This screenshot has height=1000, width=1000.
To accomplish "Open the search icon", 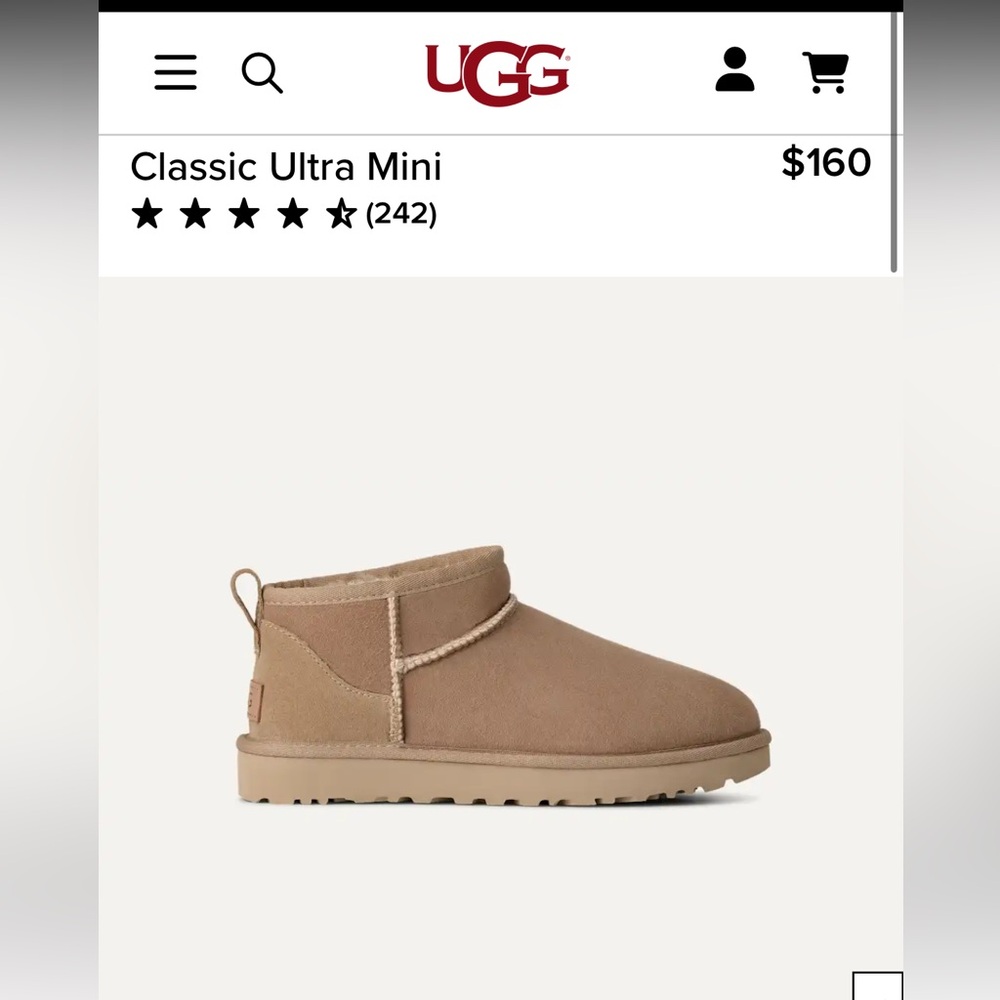I will pyautogui.click(x=262, y=73).
